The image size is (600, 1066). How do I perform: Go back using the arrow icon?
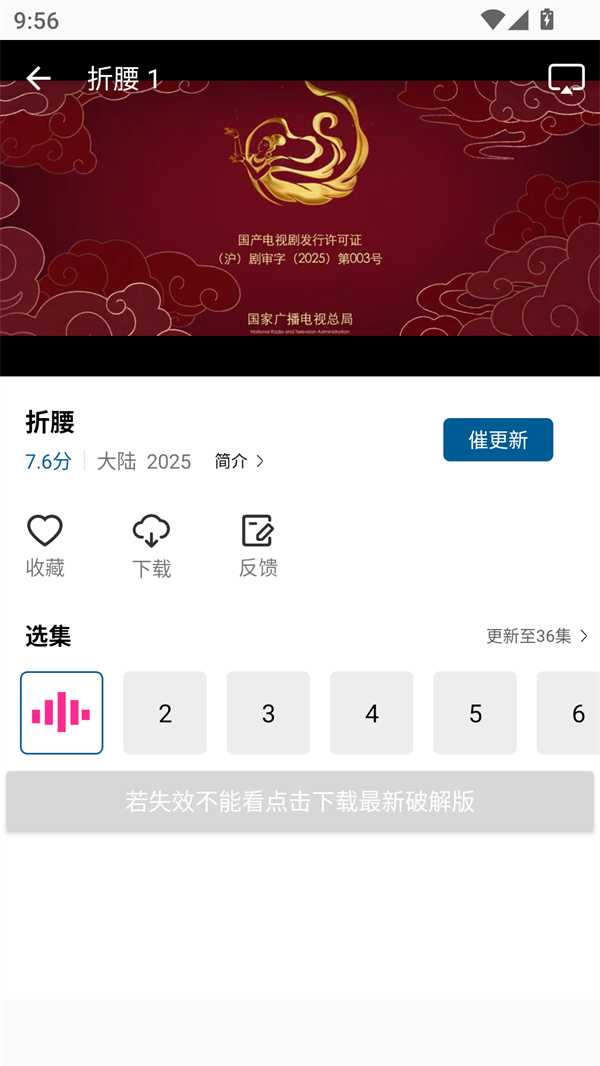[x=38, y=78]
